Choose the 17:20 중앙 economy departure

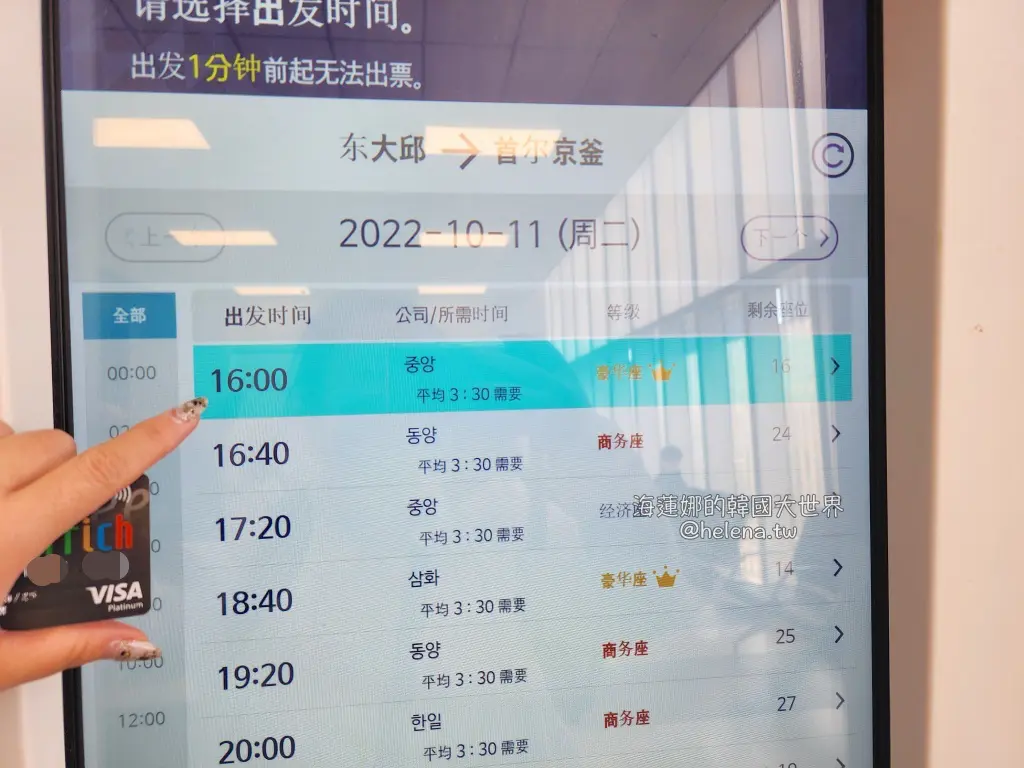(520, 520)
